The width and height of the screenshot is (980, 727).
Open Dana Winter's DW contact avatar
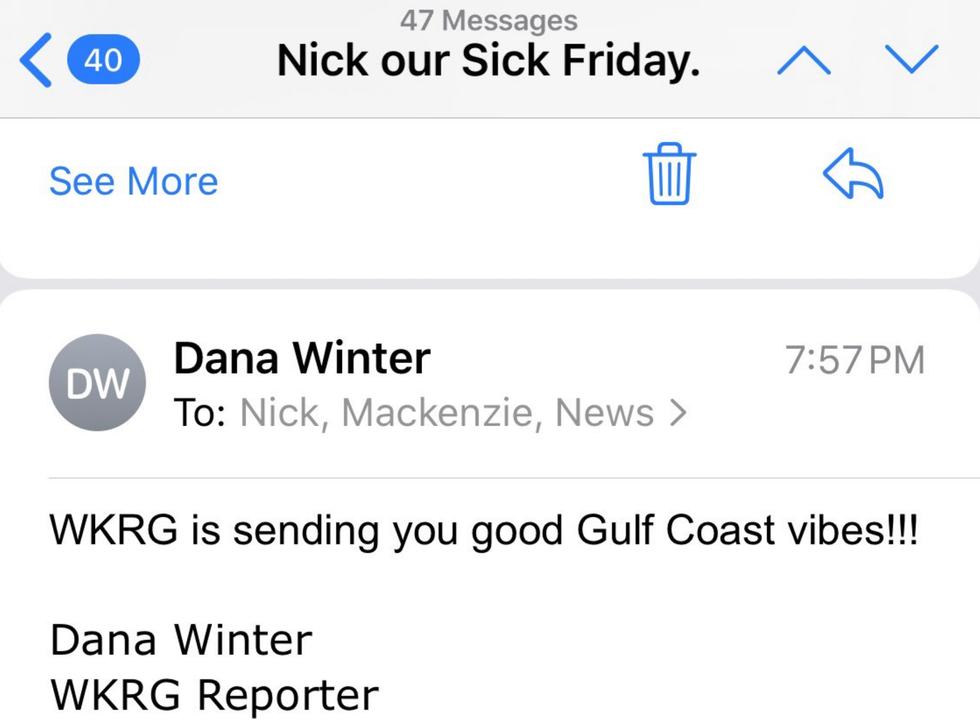(x=98, y=382)
